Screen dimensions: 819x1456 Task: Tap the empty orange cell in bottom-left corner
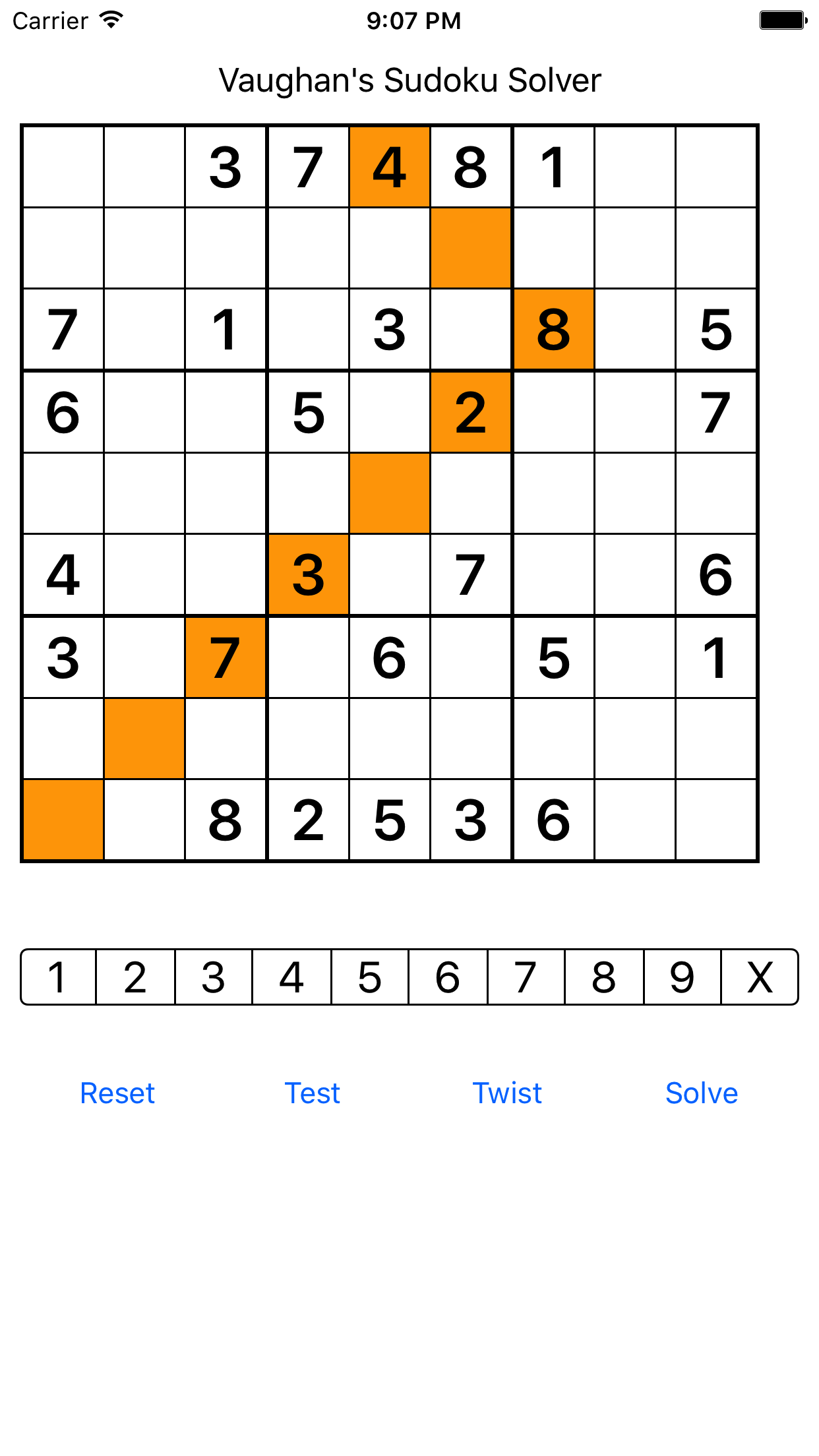click(63, 820)
